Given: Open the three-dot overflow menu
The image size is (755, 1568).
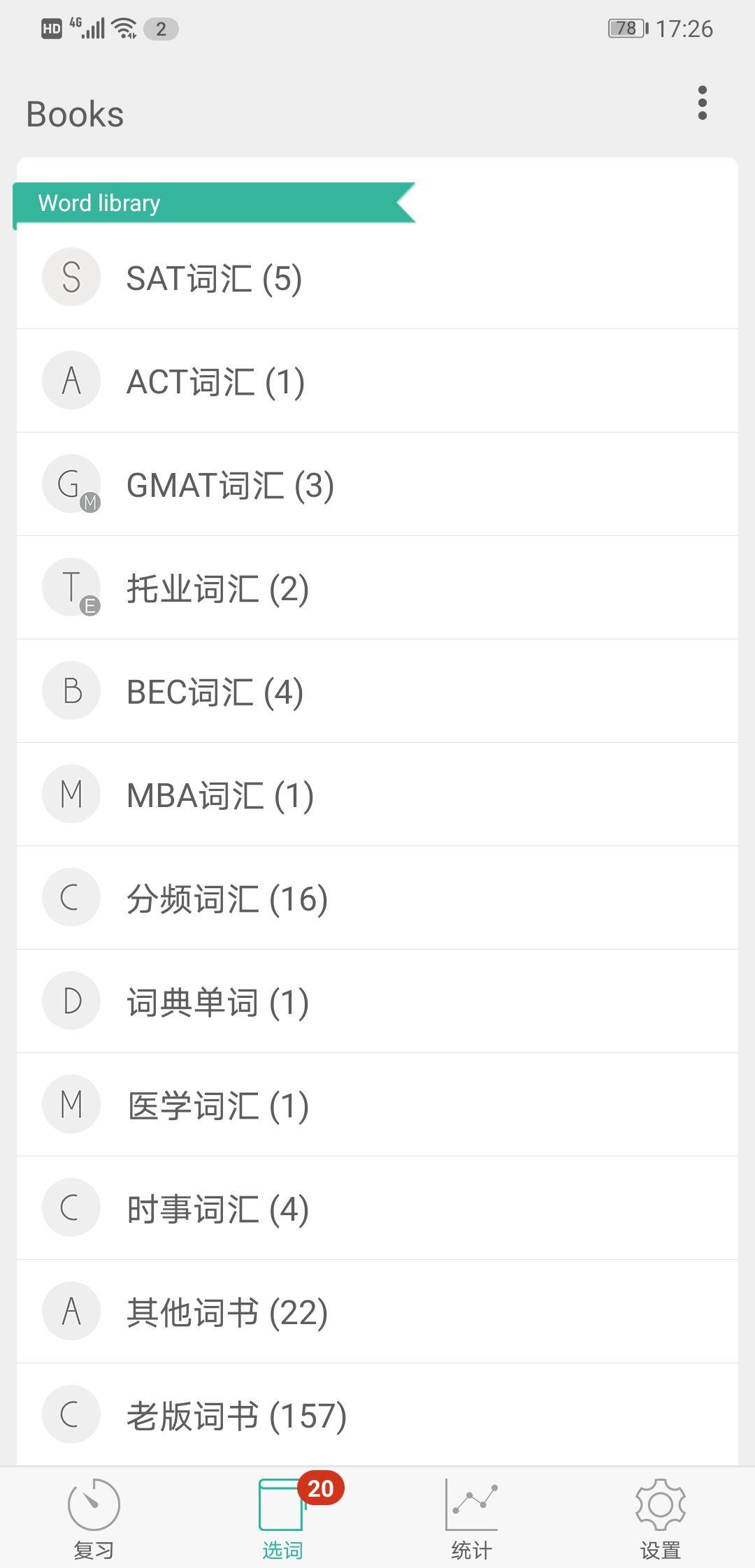Looking at the screenshot, I should [702, 103].
